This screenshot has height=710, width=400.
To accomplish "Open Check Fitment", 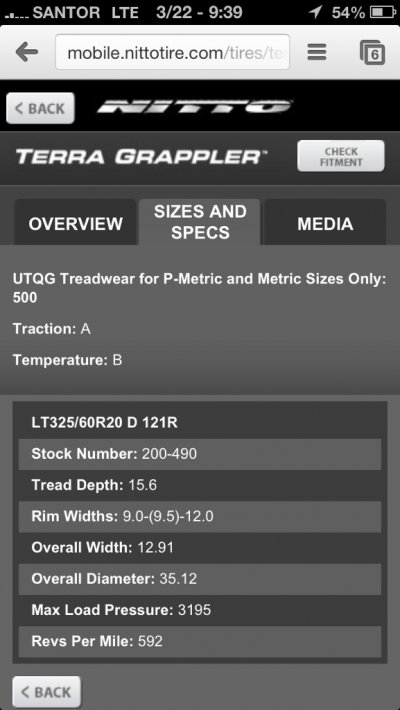I will click(341, 156).
